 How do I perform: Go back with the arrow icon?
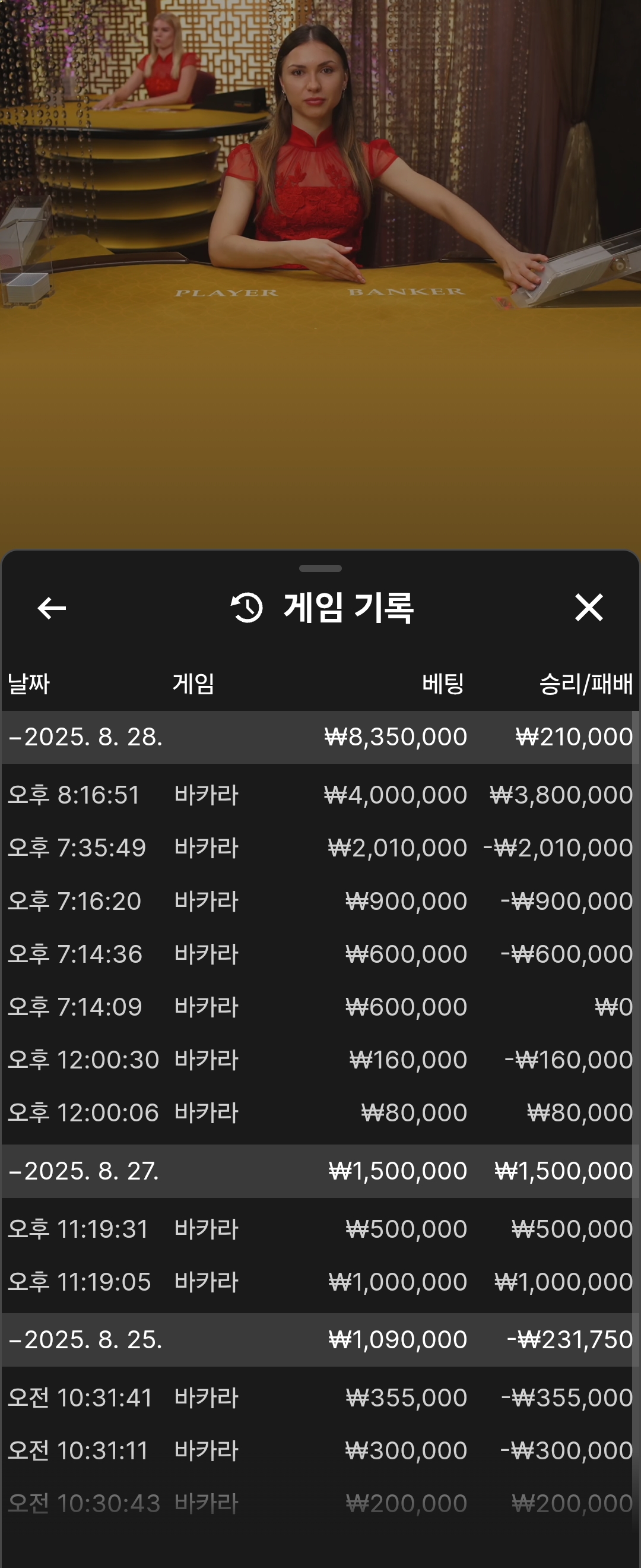(x=52, y=608)
